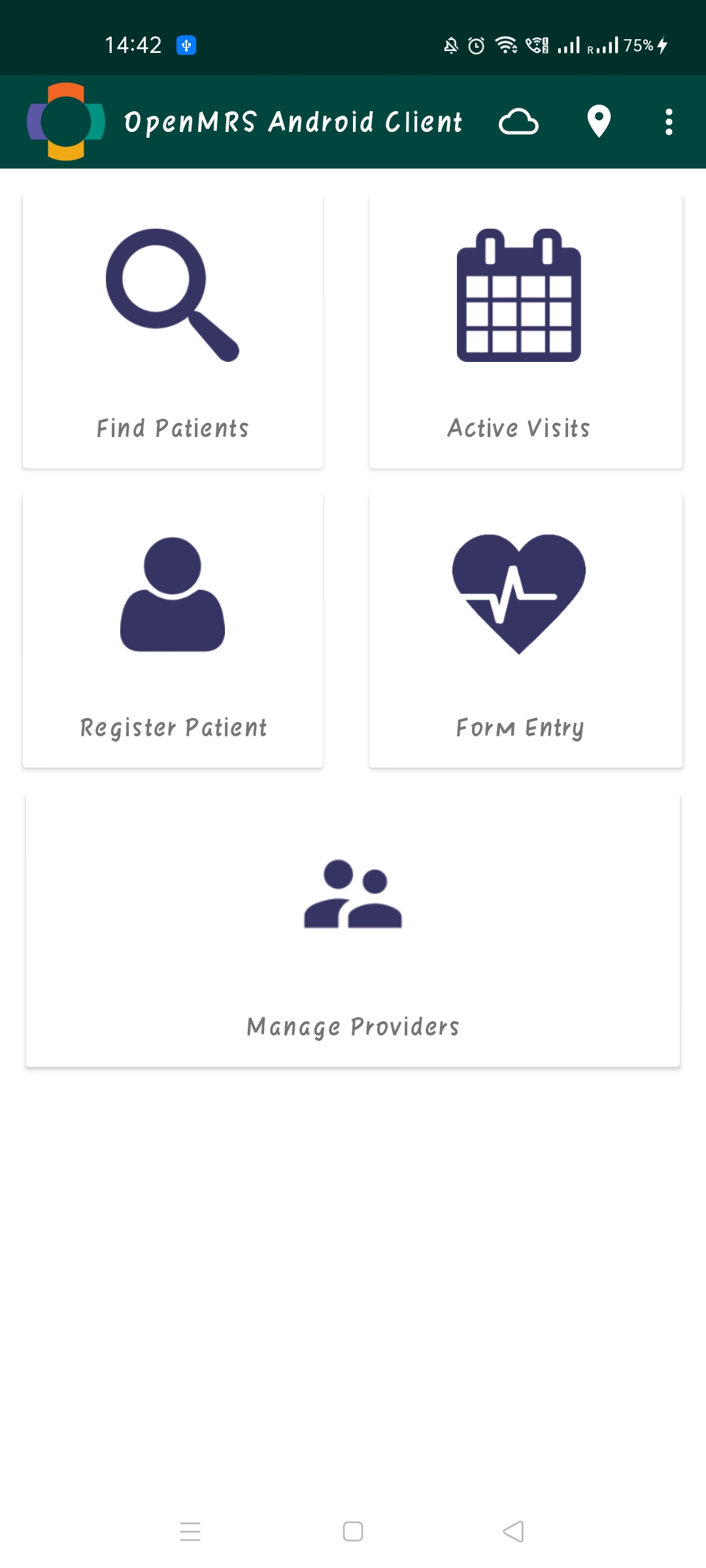This screenshot has width=706, height=1568.
Task: Select the Register Patient card
Action: [x=173, y=631]
